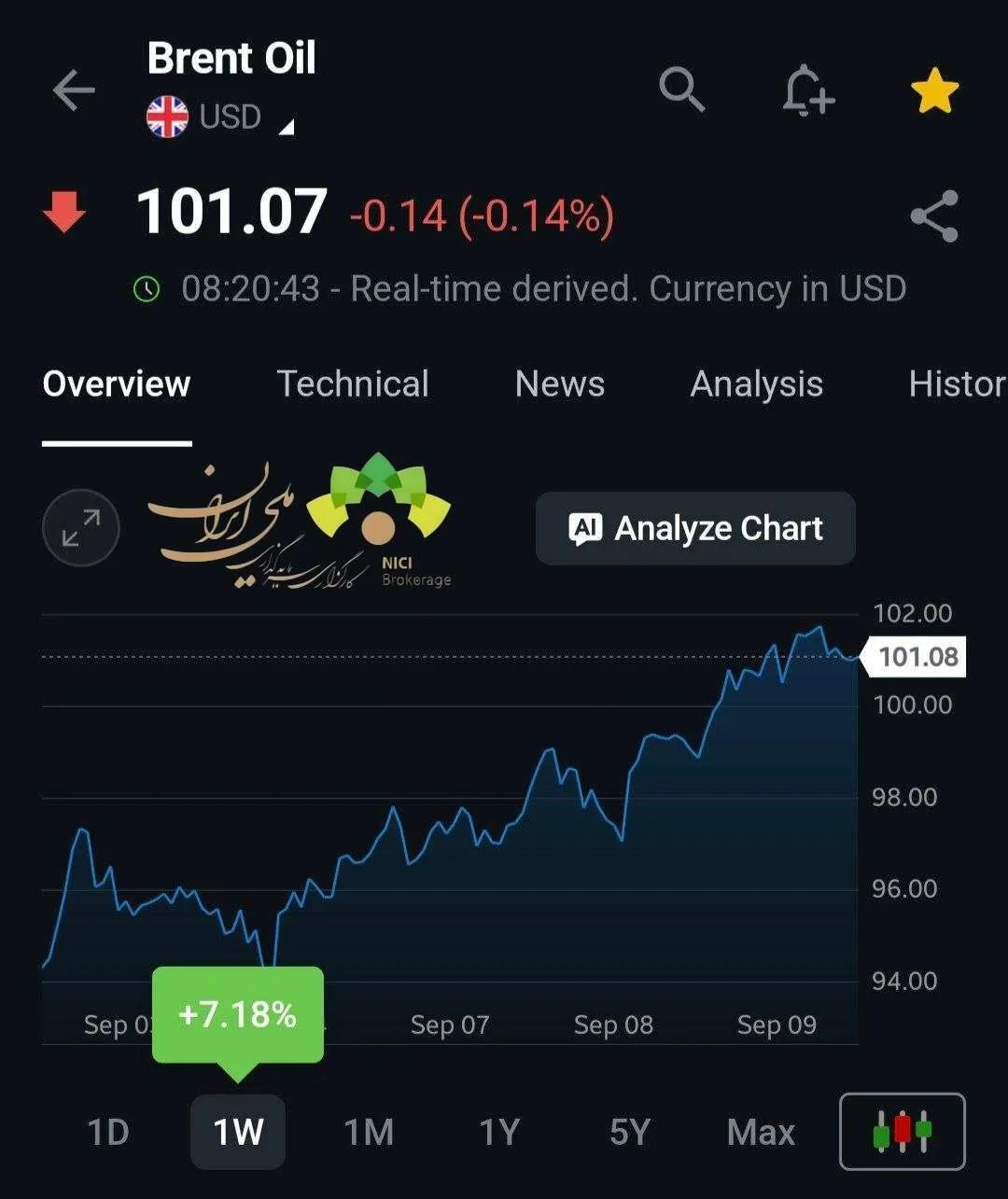
Task: Share the Brent Oil quote
Action: [x=934, y=216]
